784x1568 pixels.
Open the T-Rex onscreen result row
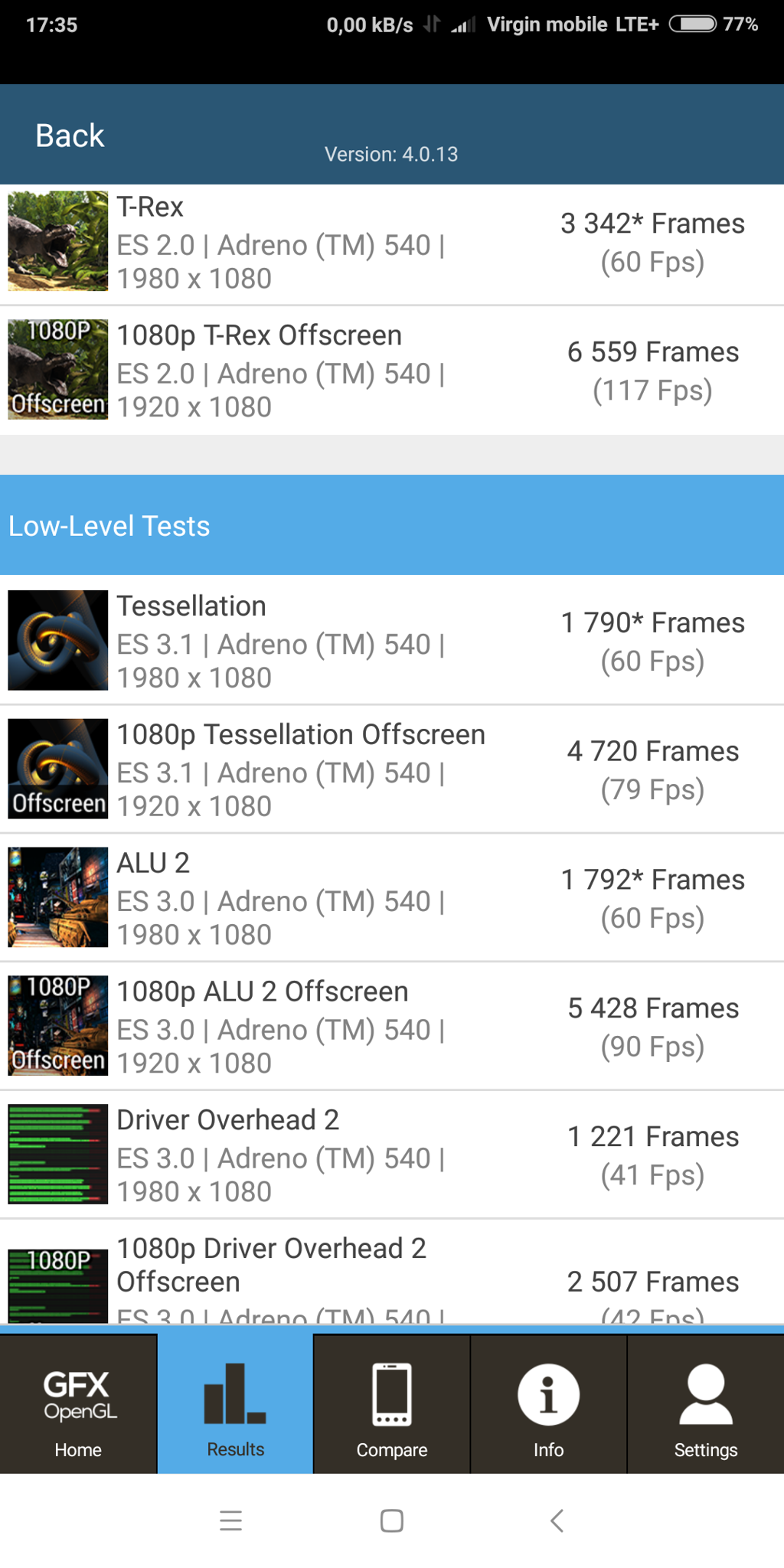tap(392, 243)
